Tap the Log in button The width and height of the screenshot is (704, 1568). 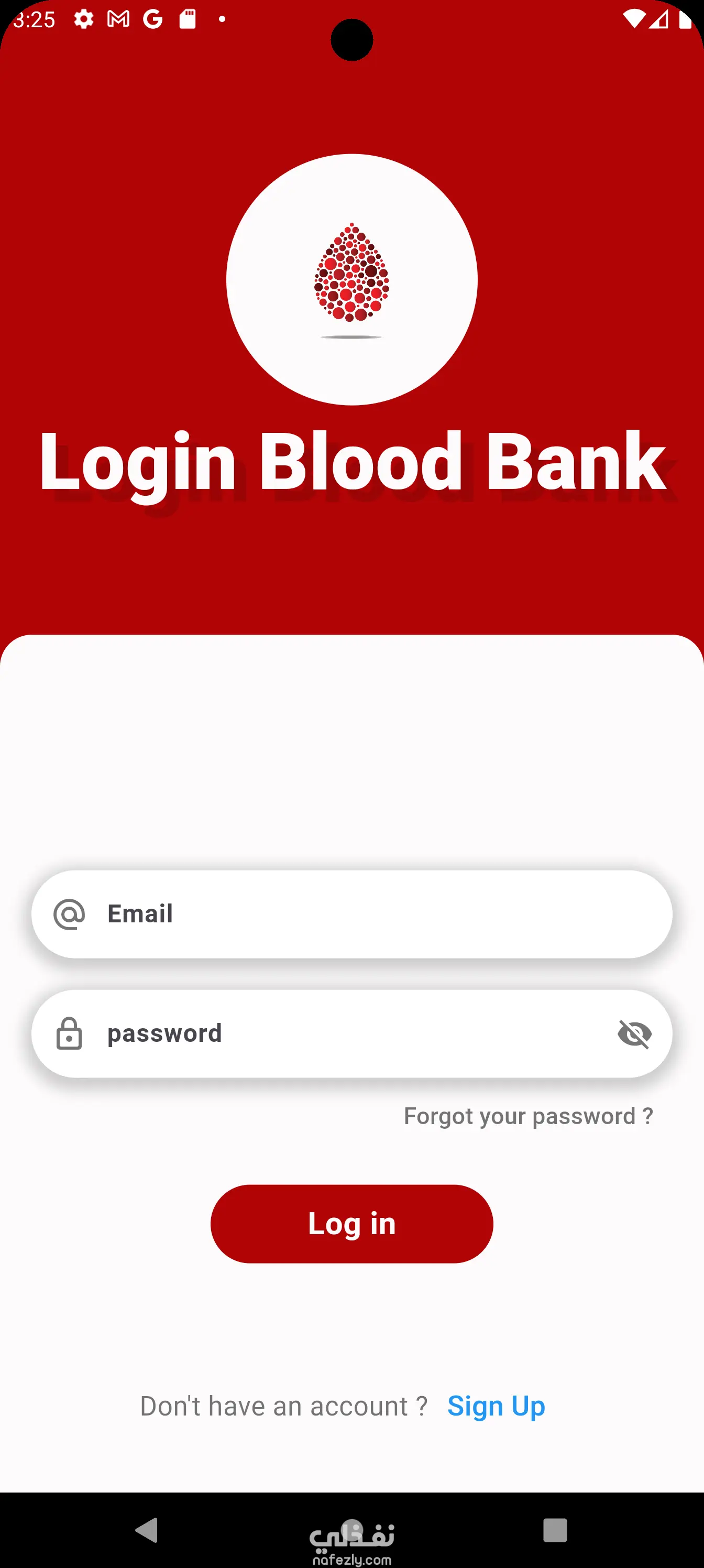tap(351, 1224)
